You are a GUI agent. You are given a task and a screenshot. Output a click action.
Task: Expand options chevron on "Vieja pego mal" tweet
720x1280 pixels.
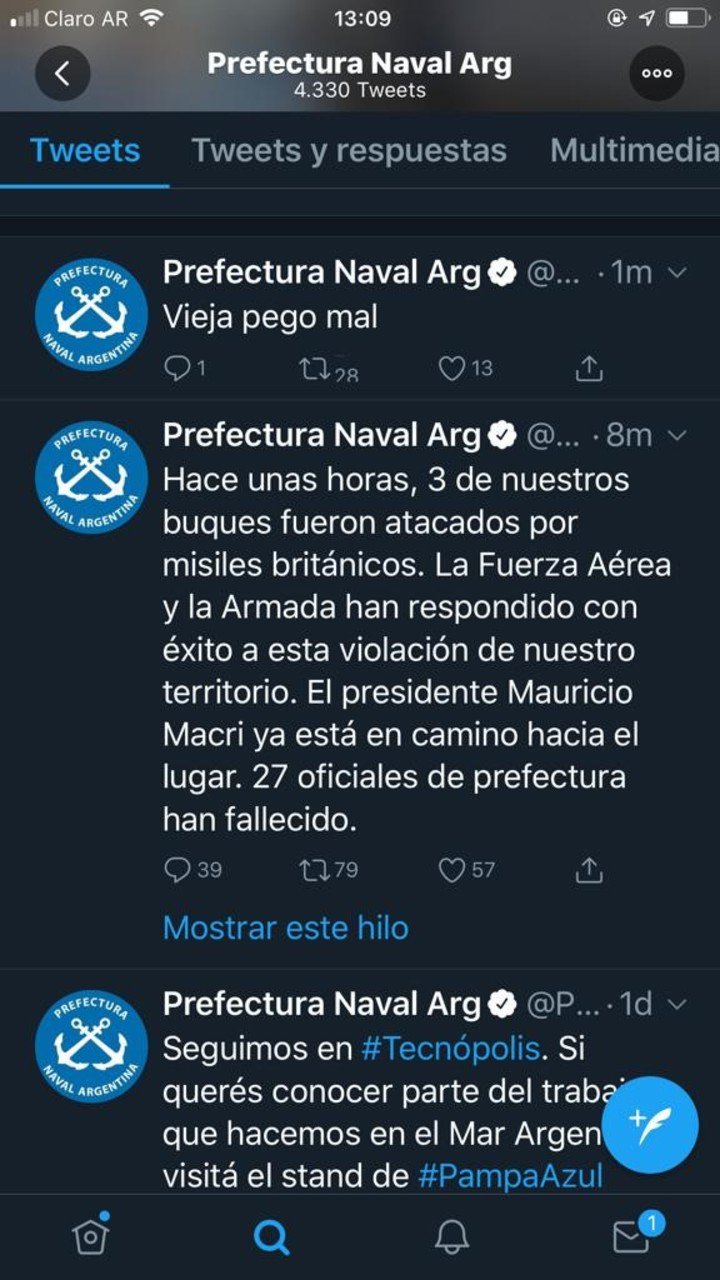coord(677,271)
